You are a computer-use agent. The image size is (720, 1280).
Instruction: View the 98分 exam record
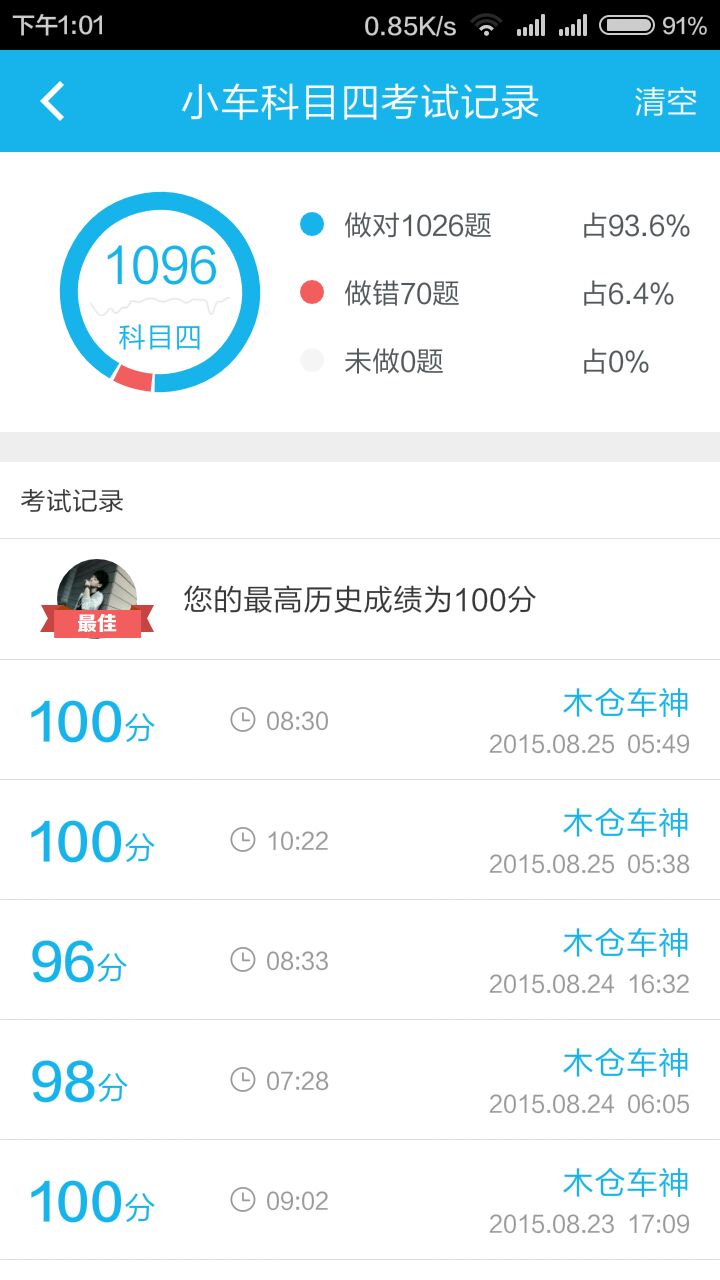pos(360,1080)
